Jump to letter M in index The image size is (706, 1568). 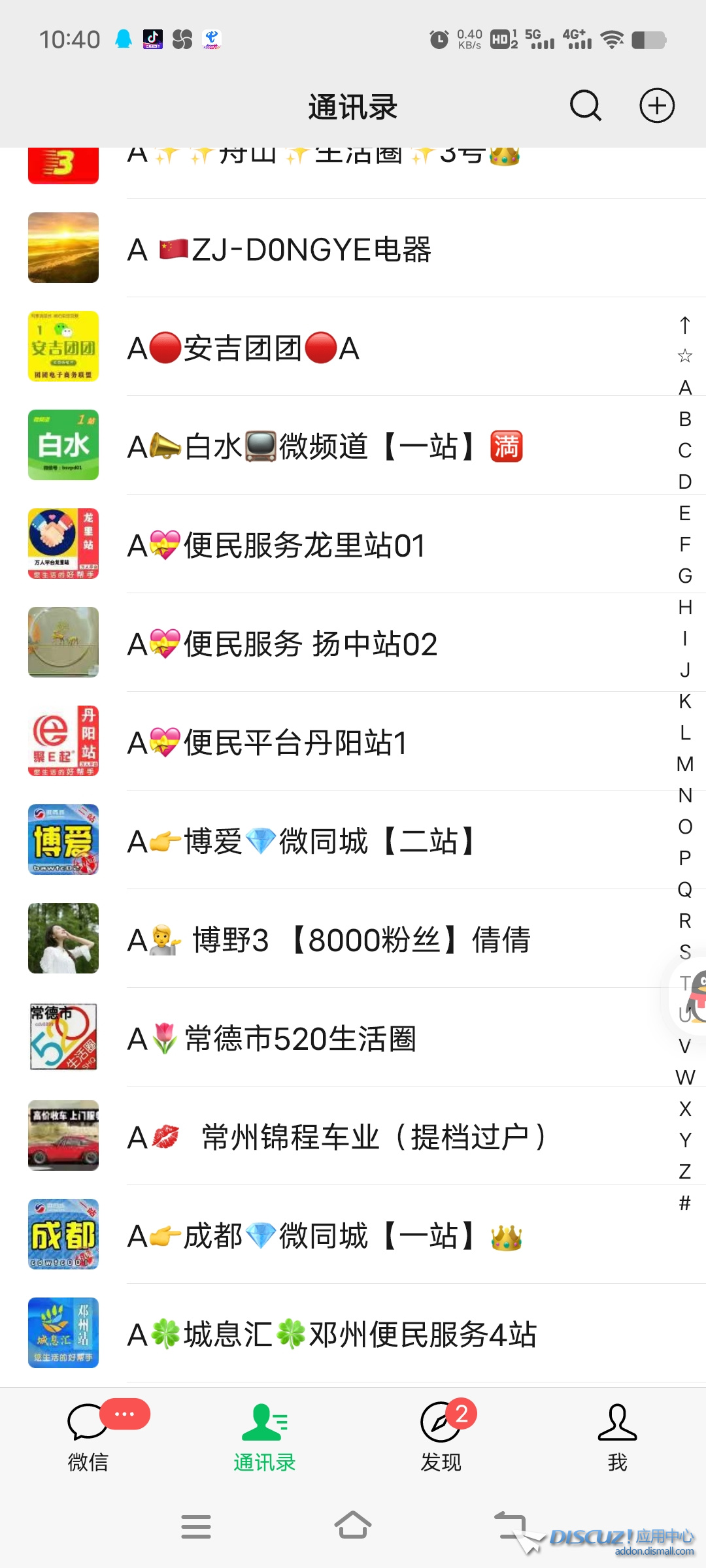tap(685, 764)
